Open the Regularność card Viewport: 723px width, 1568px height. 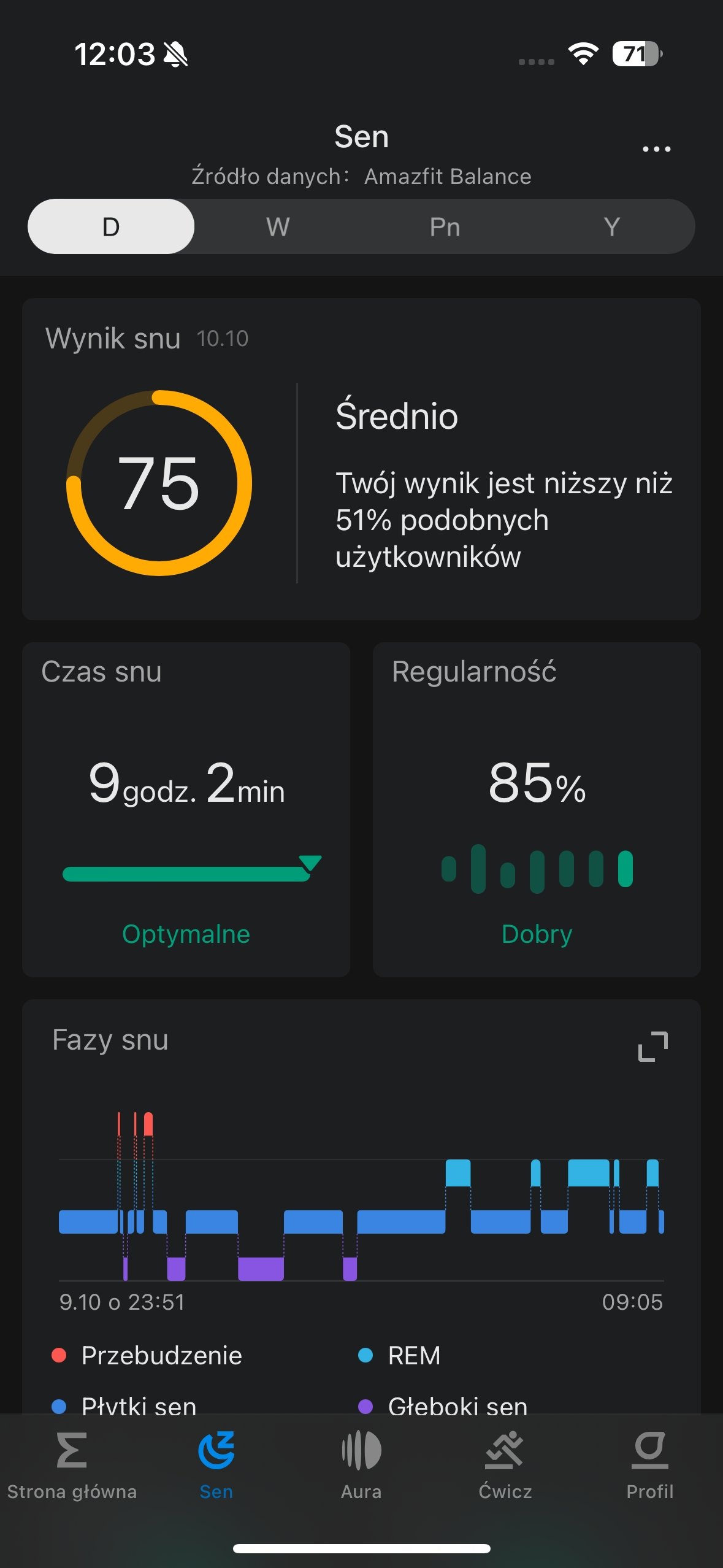point(537,809)
